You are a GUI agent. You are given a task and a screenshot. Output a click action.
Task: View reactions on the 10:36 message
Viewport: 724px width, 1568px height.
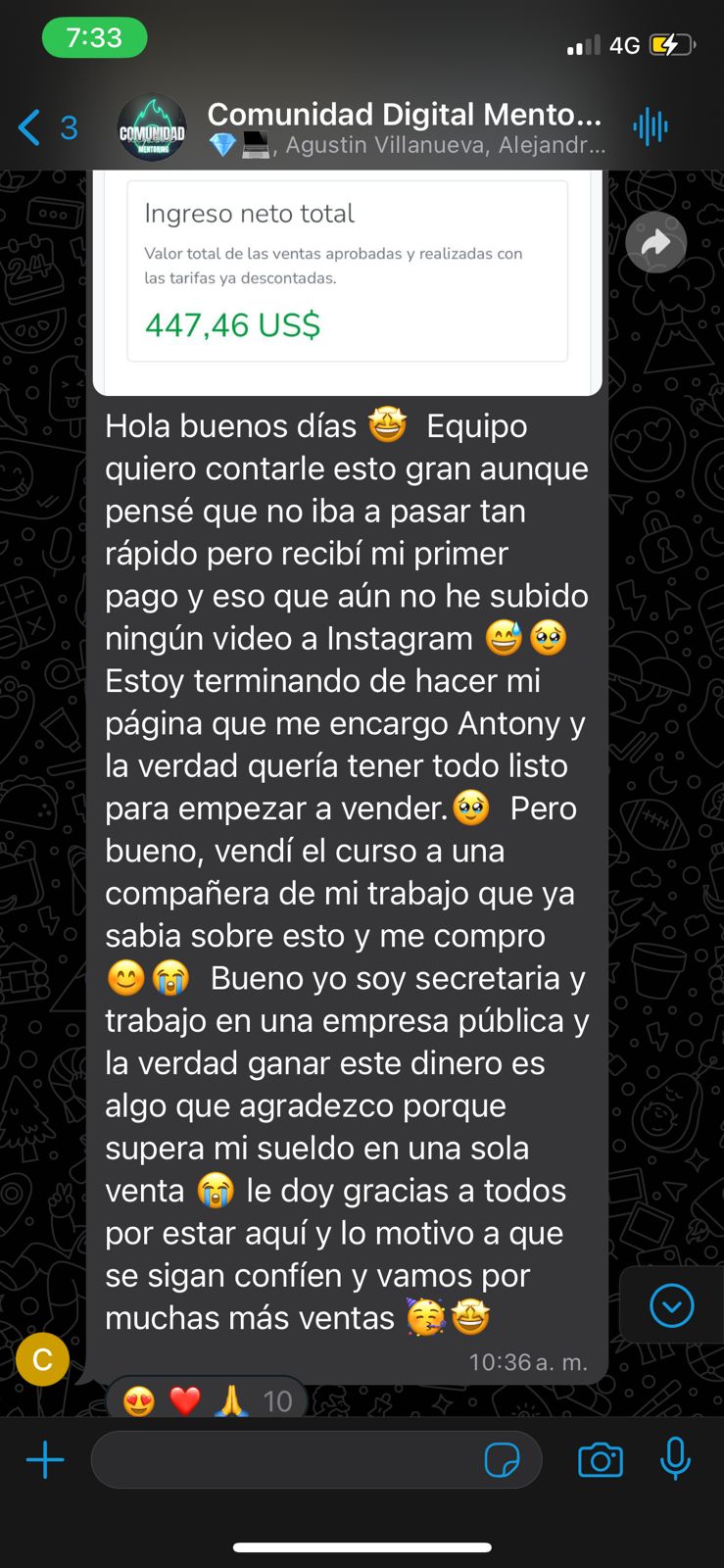pos(208,1400)
